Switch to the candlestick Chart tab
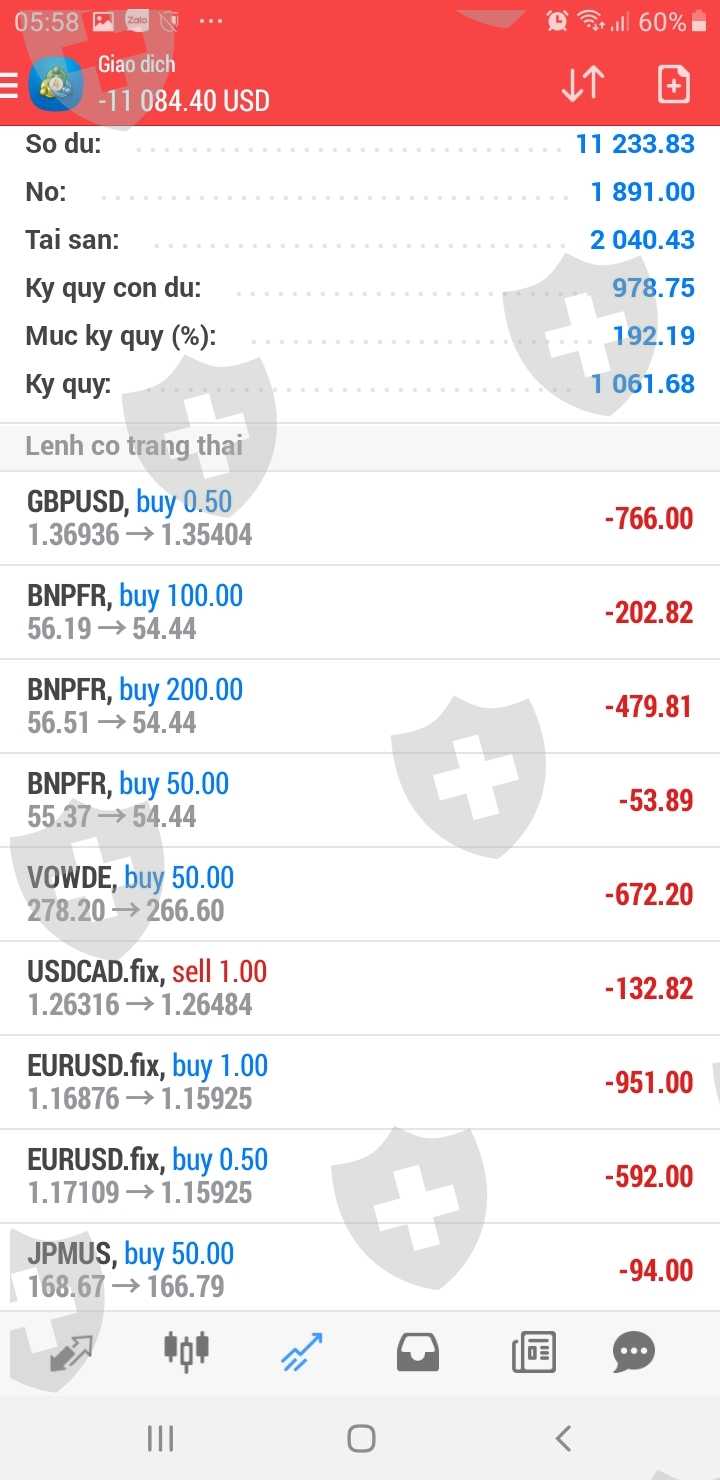Viewport: 720px width, 1480px height. click(186, 1351)
